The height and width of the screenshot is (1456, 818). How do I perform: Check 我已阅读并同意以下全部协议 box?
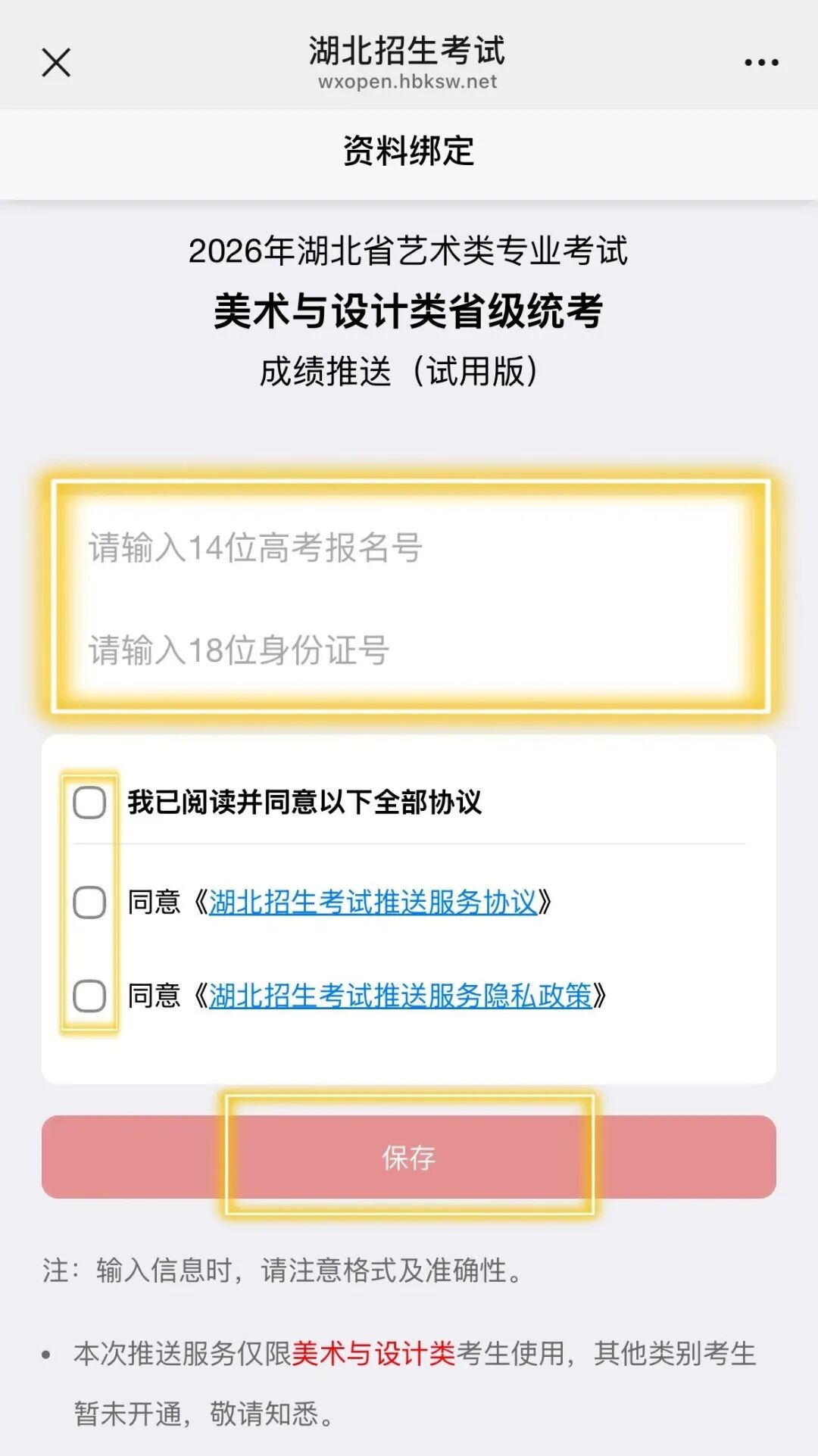(89, 803)
